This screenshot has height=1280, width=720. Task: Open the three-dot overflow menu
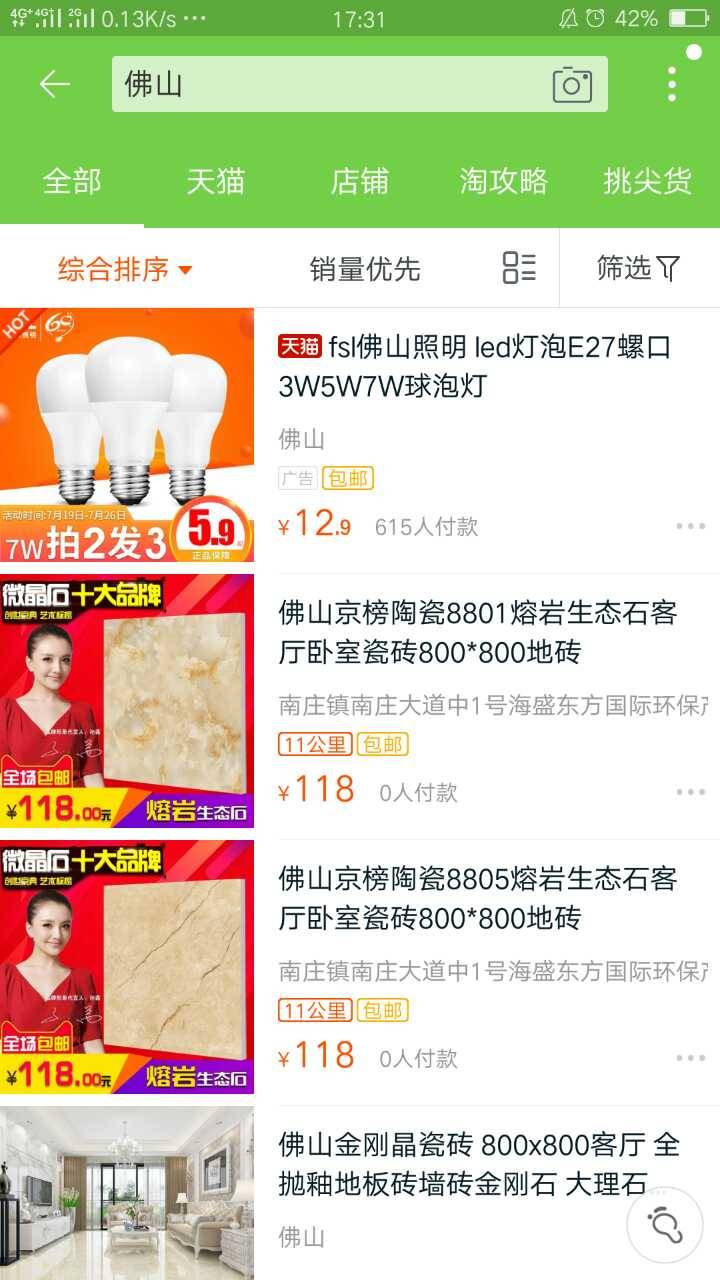pyautogui.click(x=672, y=84)
